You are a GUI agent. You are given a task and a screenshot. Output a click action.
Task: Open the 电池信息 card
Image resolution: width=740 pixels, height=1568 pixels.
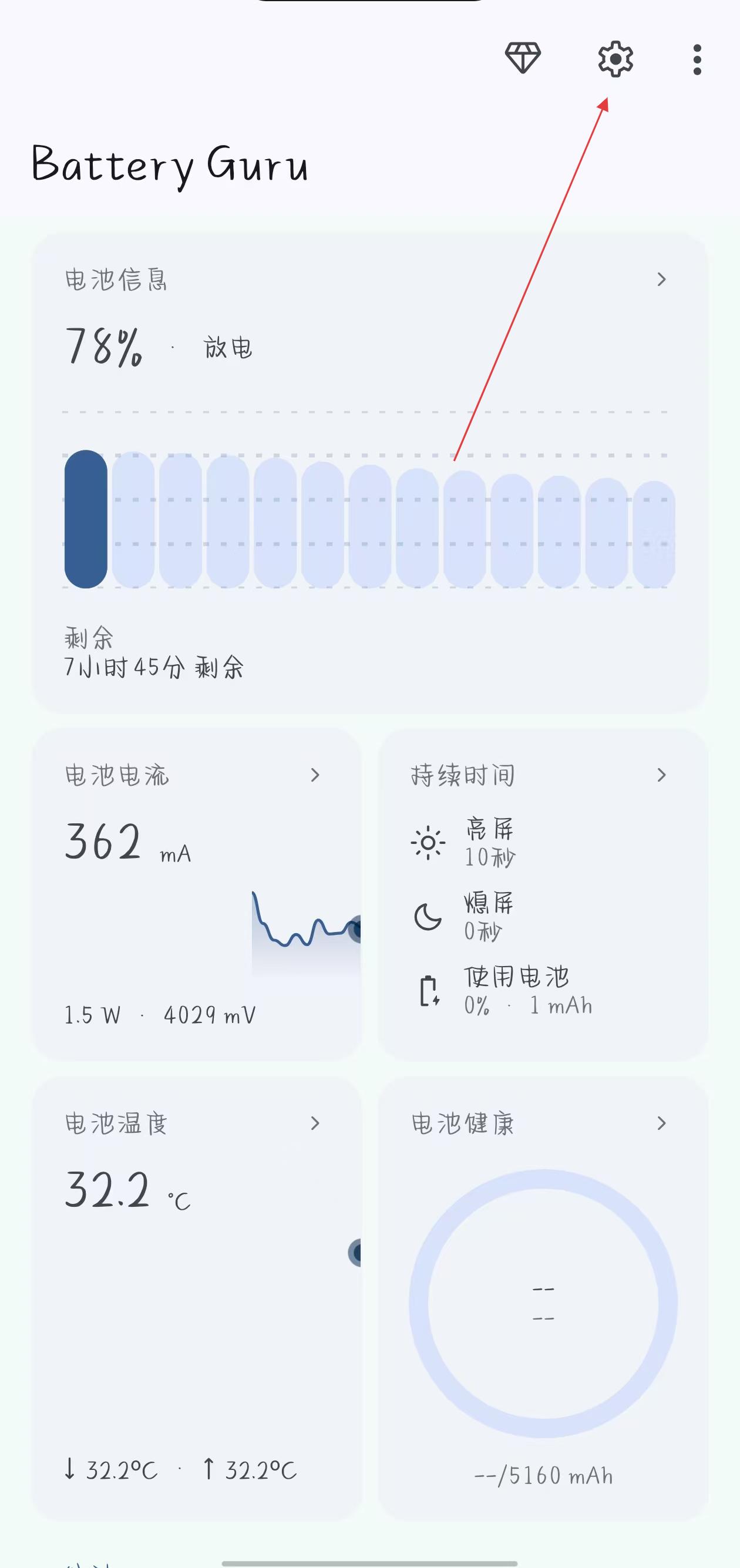click(369, 472)
